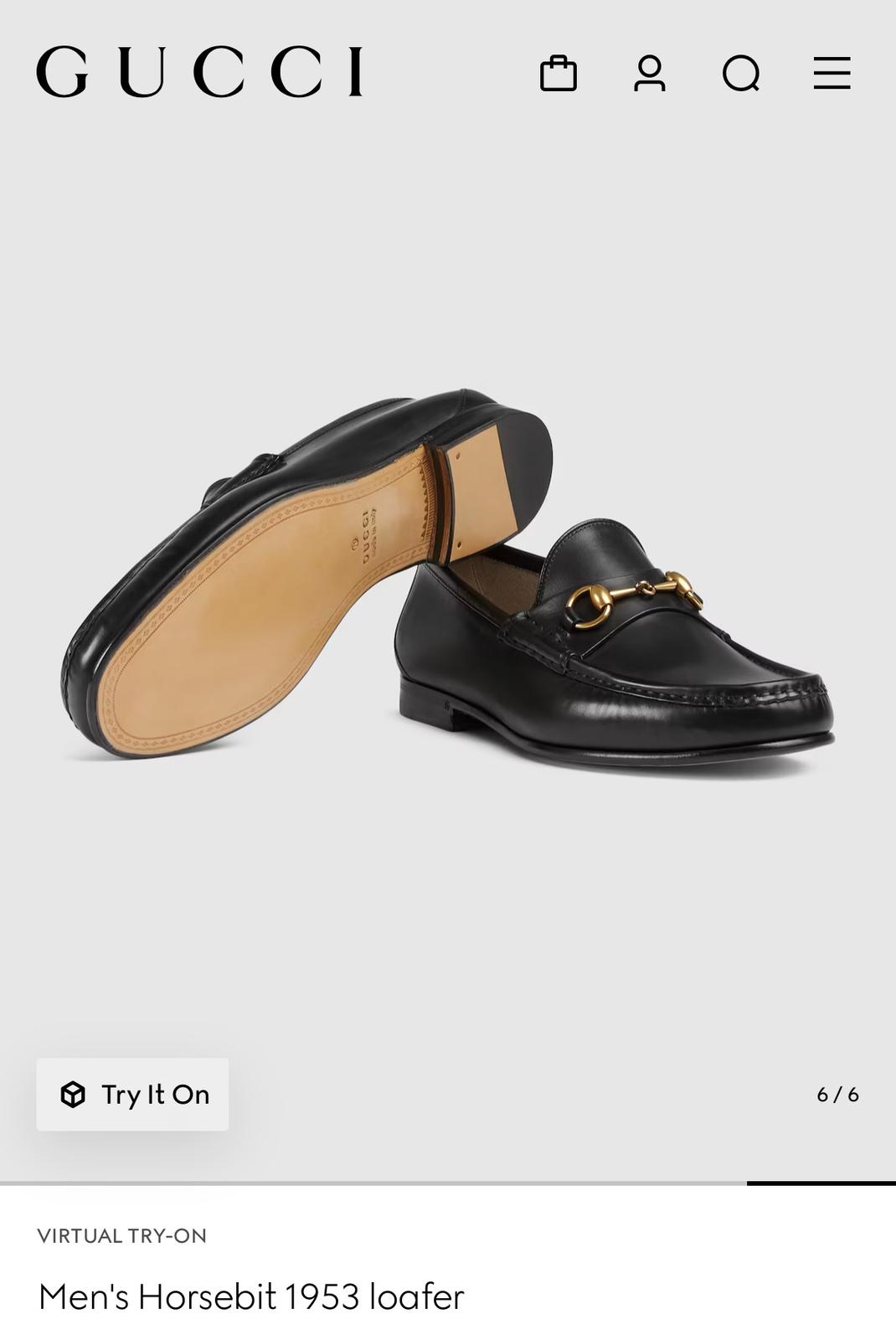Open search via the magnifying glass
The height and width of the screenshot is (1340, 896).
tap(743, 75)
